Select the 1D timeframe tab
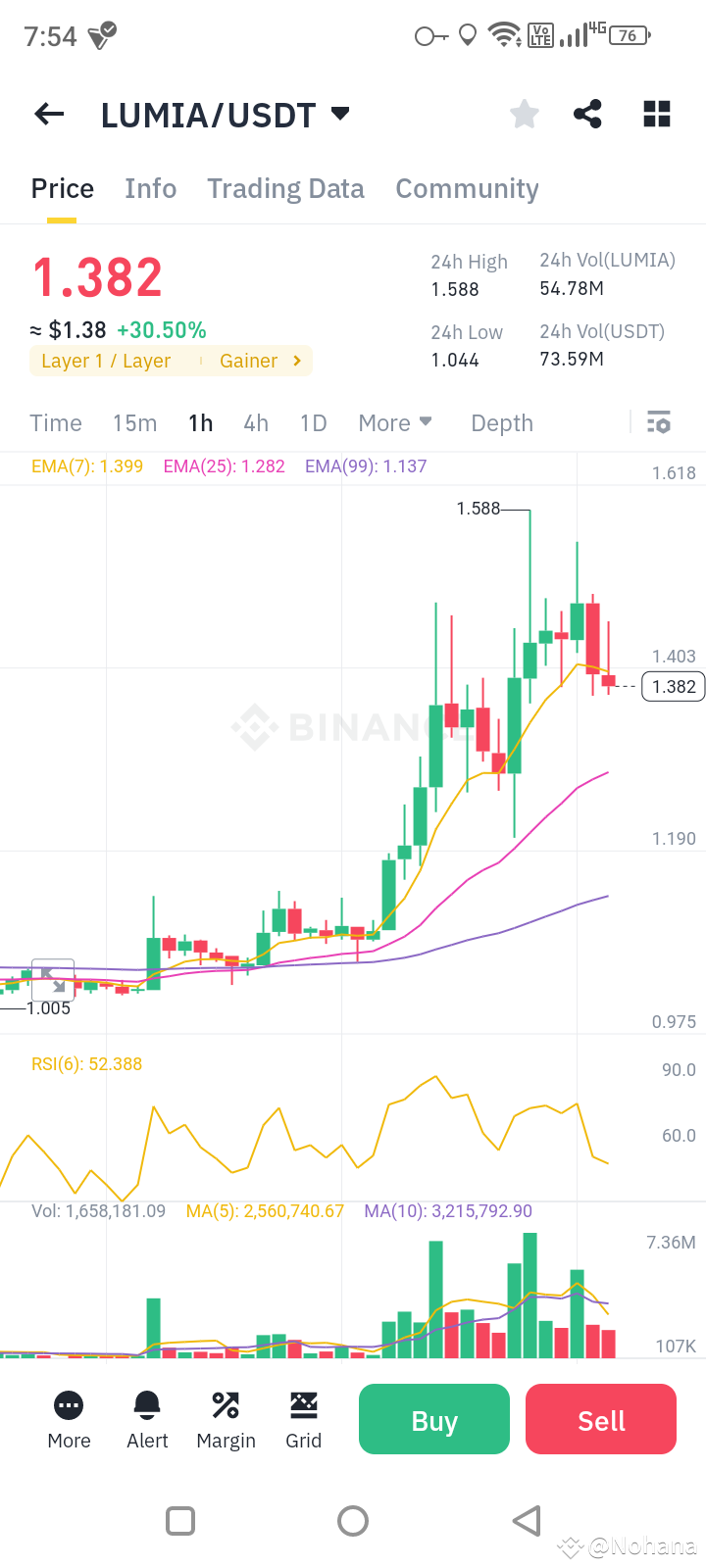Screen dimensions: 706x1568 (x=313, y=422)
